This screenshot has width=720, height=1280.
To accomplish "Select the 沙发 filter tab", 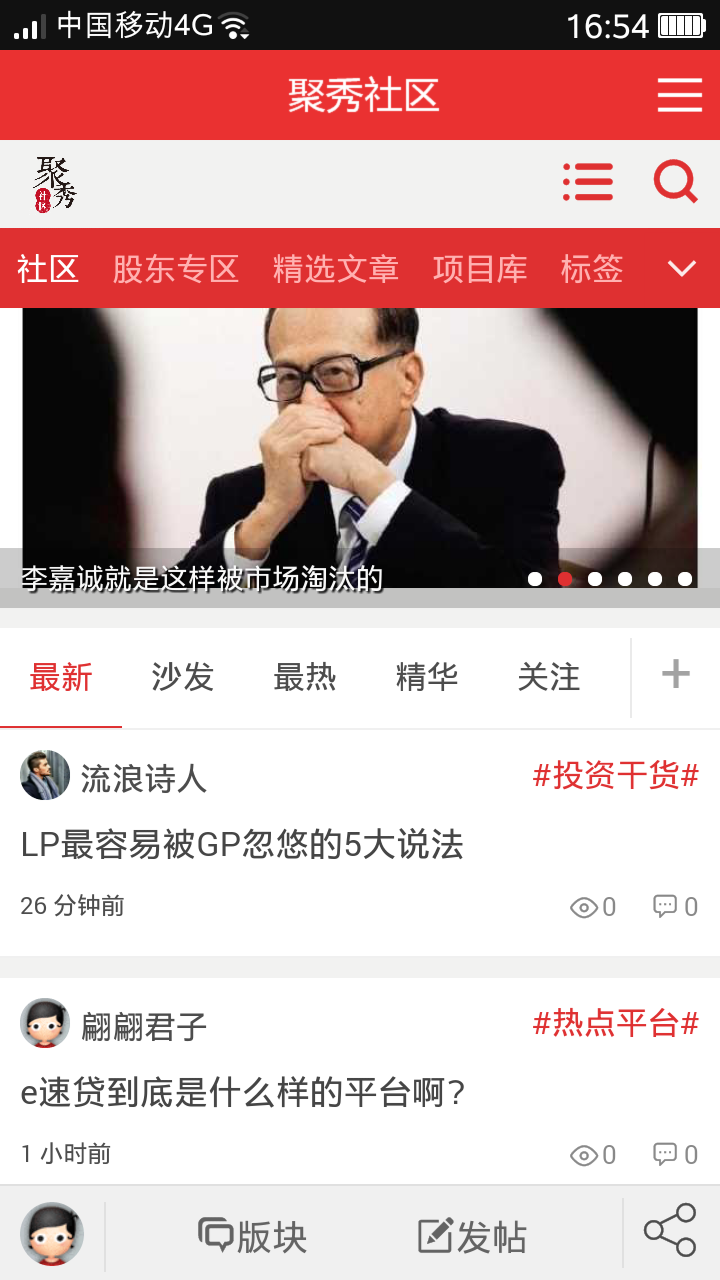I will click(x=183, y=678).
